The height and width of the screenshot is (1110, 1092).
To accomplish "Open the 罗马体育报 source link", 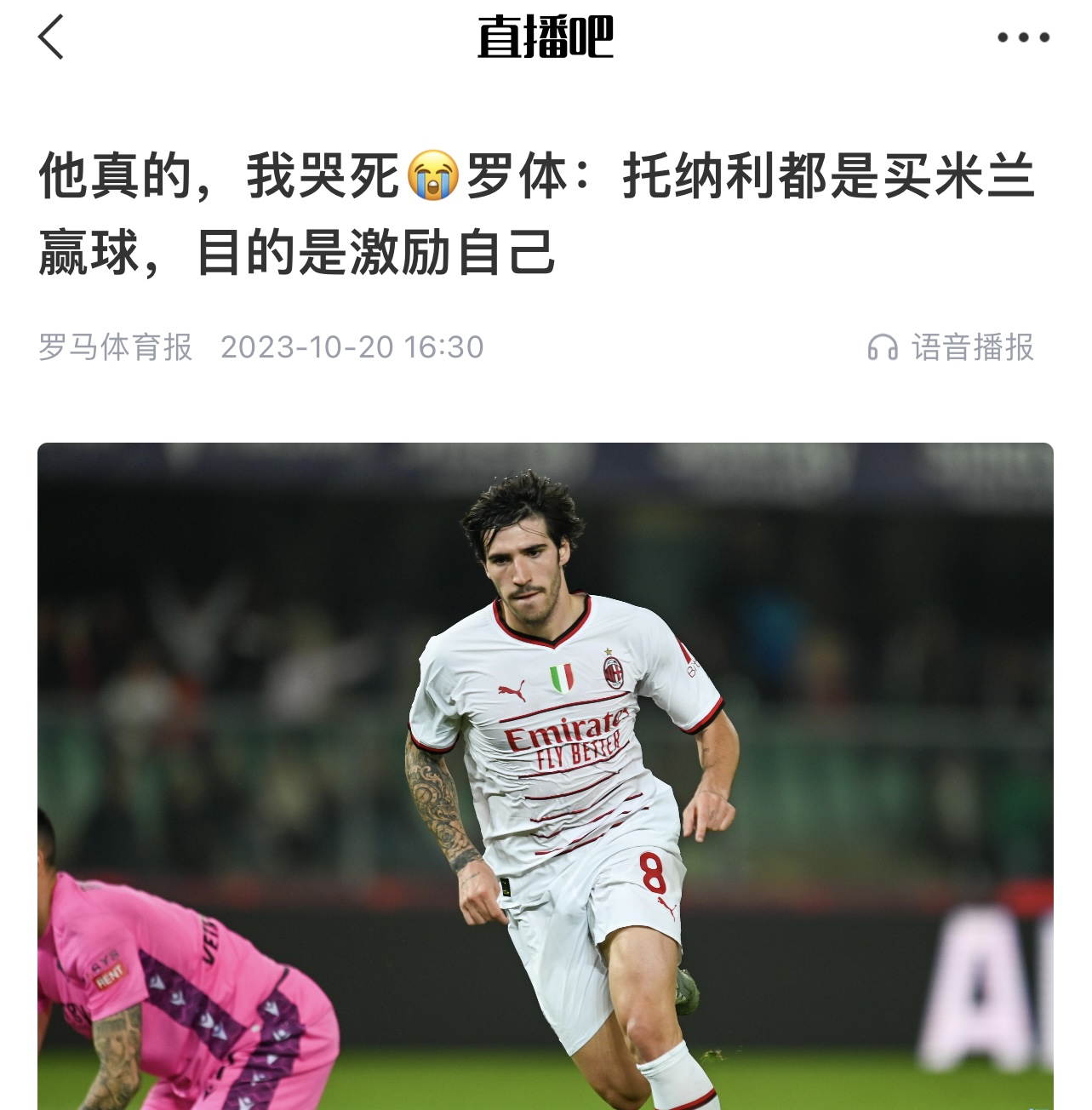I will (x=115, y=347).
